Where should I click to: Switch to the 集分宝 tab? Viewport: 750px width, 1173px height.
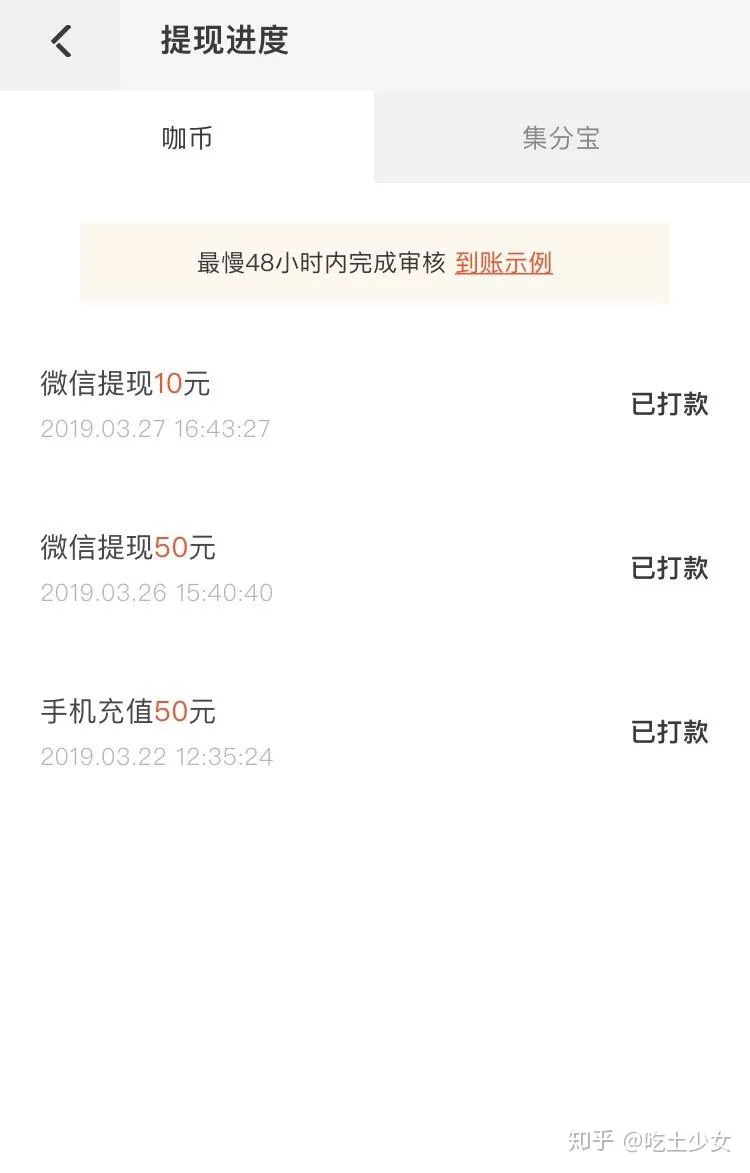coord(560,138)
